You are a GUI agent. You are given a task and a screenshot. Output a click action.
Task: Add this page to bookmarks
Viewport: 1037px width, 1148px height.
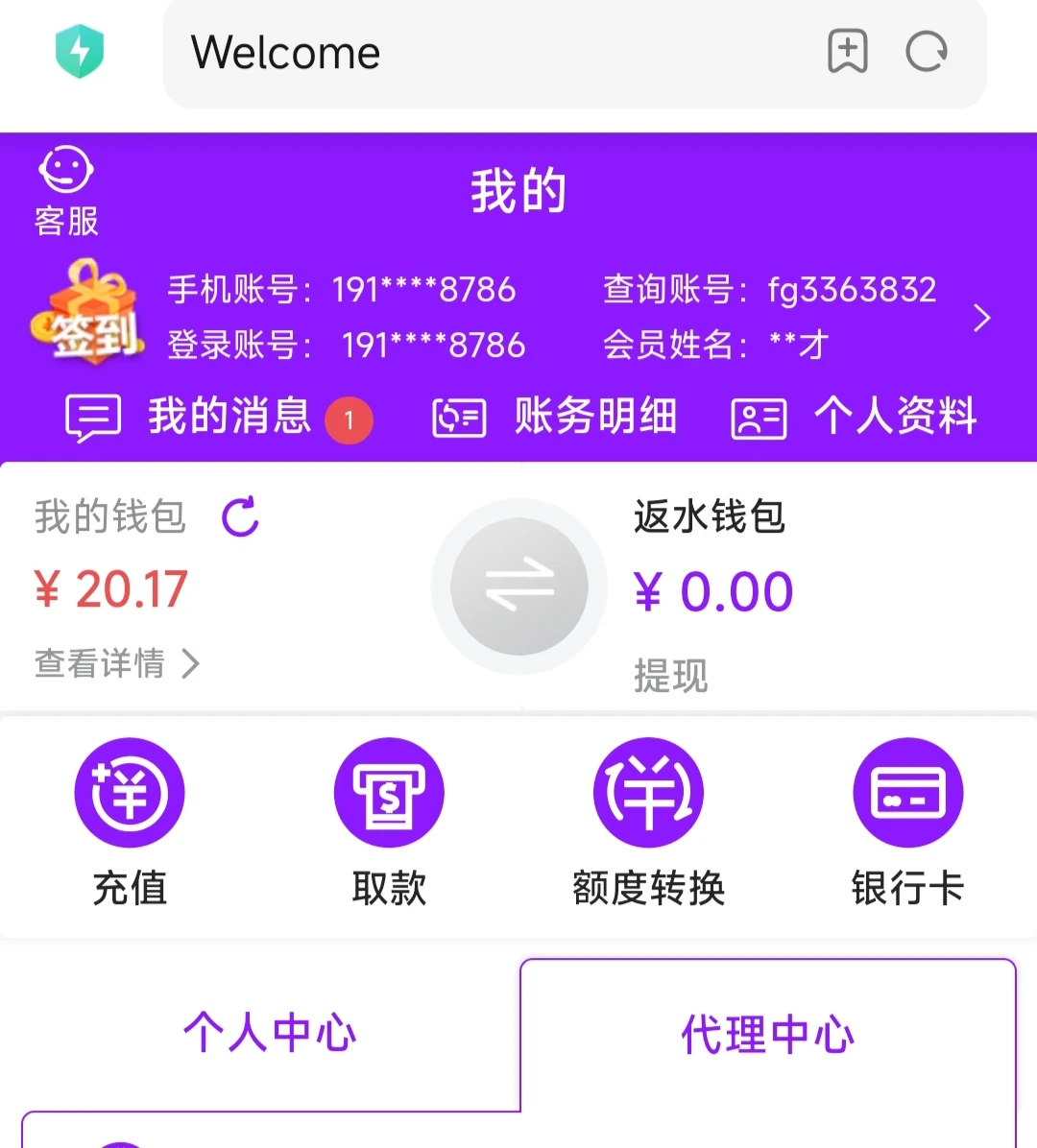point(847,52)
